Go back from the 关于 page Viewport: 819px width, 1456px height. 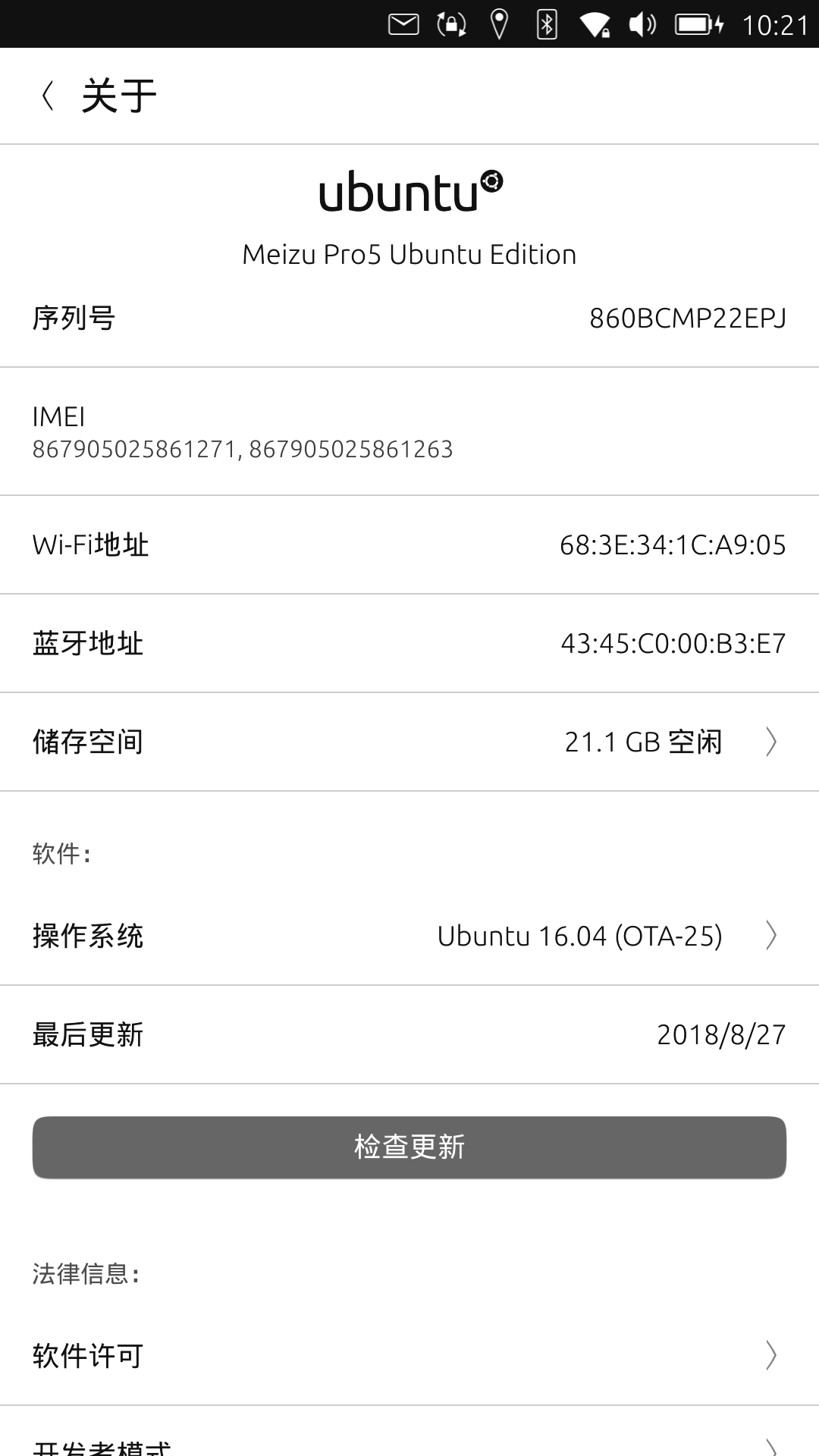[x=48, y=96]
